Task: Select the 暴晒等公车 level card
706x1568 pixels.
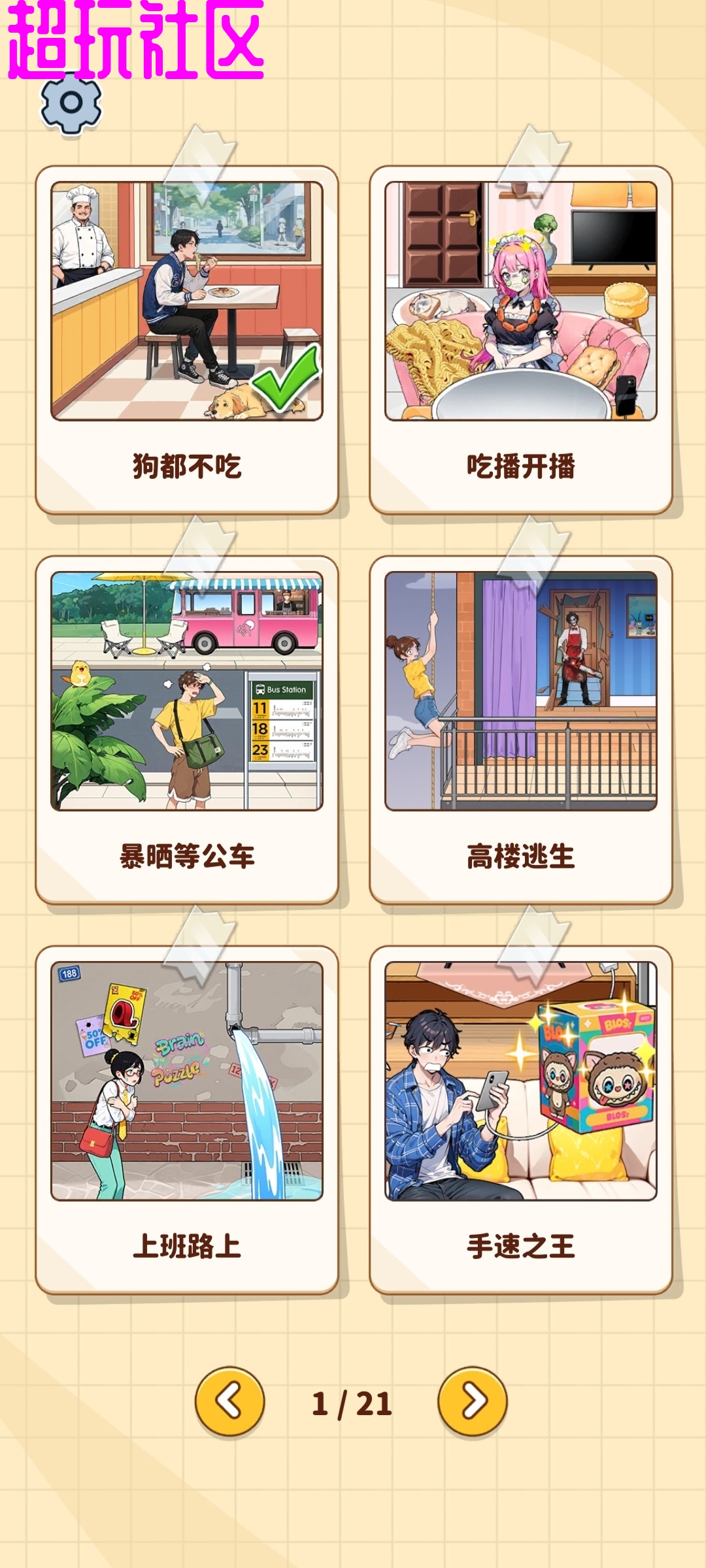Action: (187, 730)
